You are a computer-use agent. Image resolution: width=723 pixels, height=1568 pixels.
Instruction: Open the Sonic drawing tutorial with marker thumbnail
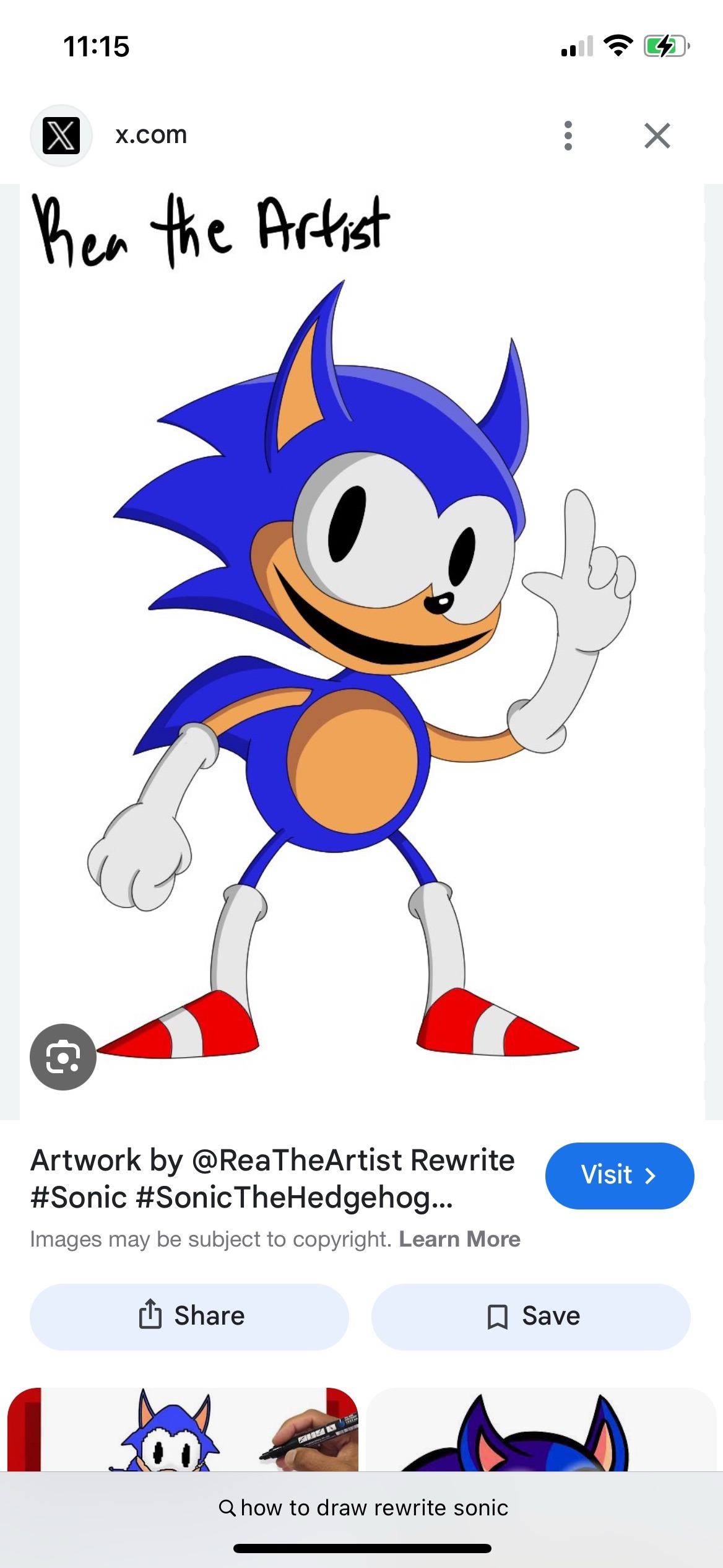point(183,1430)
